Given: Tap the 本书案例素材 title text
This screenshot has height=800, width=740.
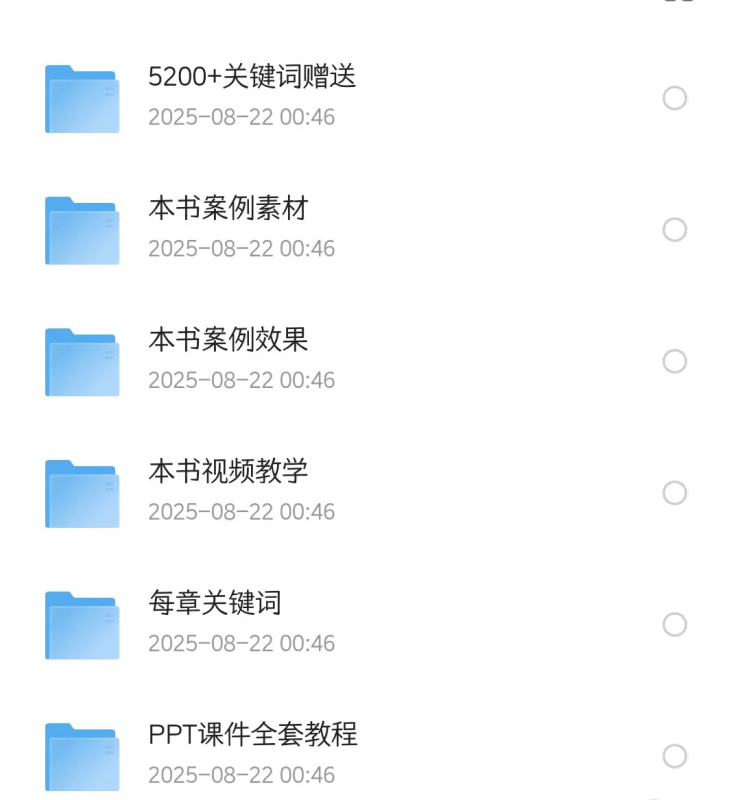Looking at the screenshot, I should [x=228, y=210].
